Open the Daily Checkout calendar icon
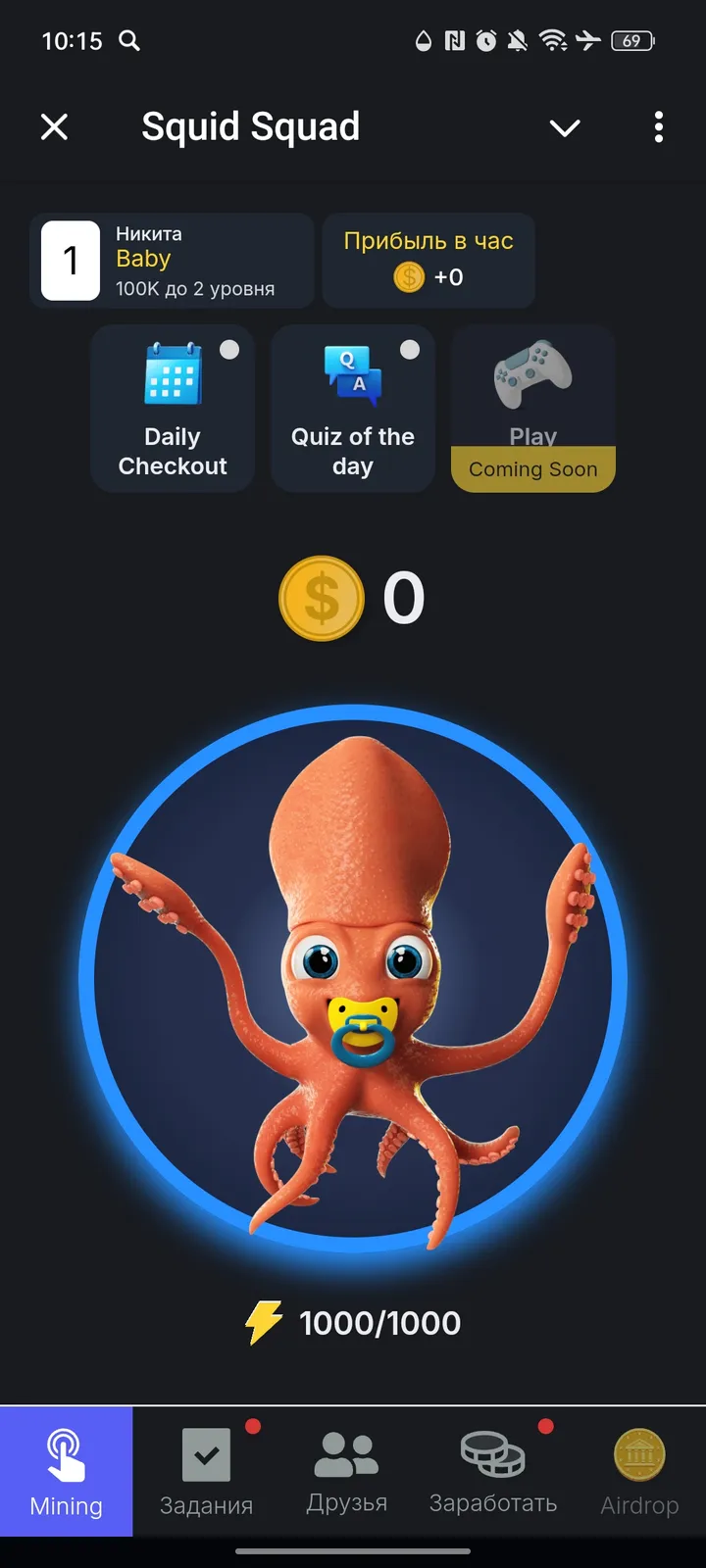 173,375
